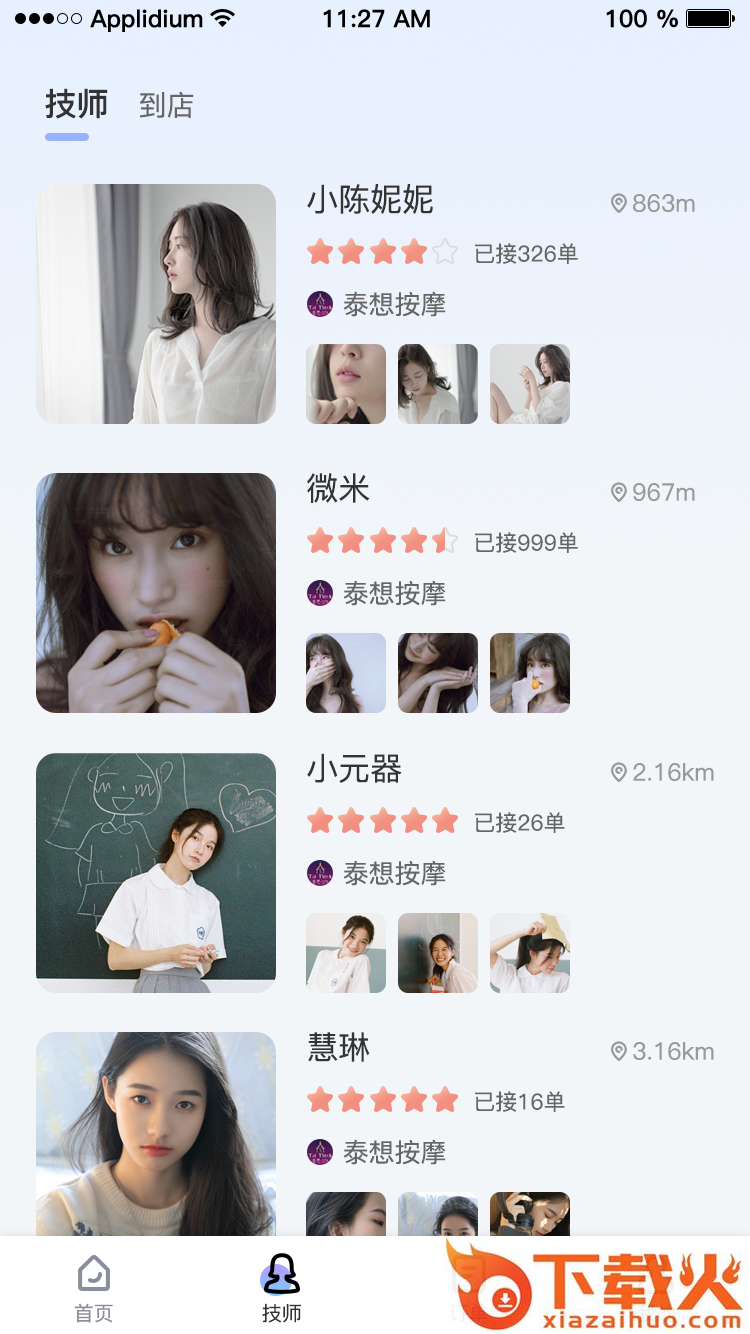View 小陈妮妮's third small gallery photo
Screen dimensions: 750x1334
[x=530, y=384]
